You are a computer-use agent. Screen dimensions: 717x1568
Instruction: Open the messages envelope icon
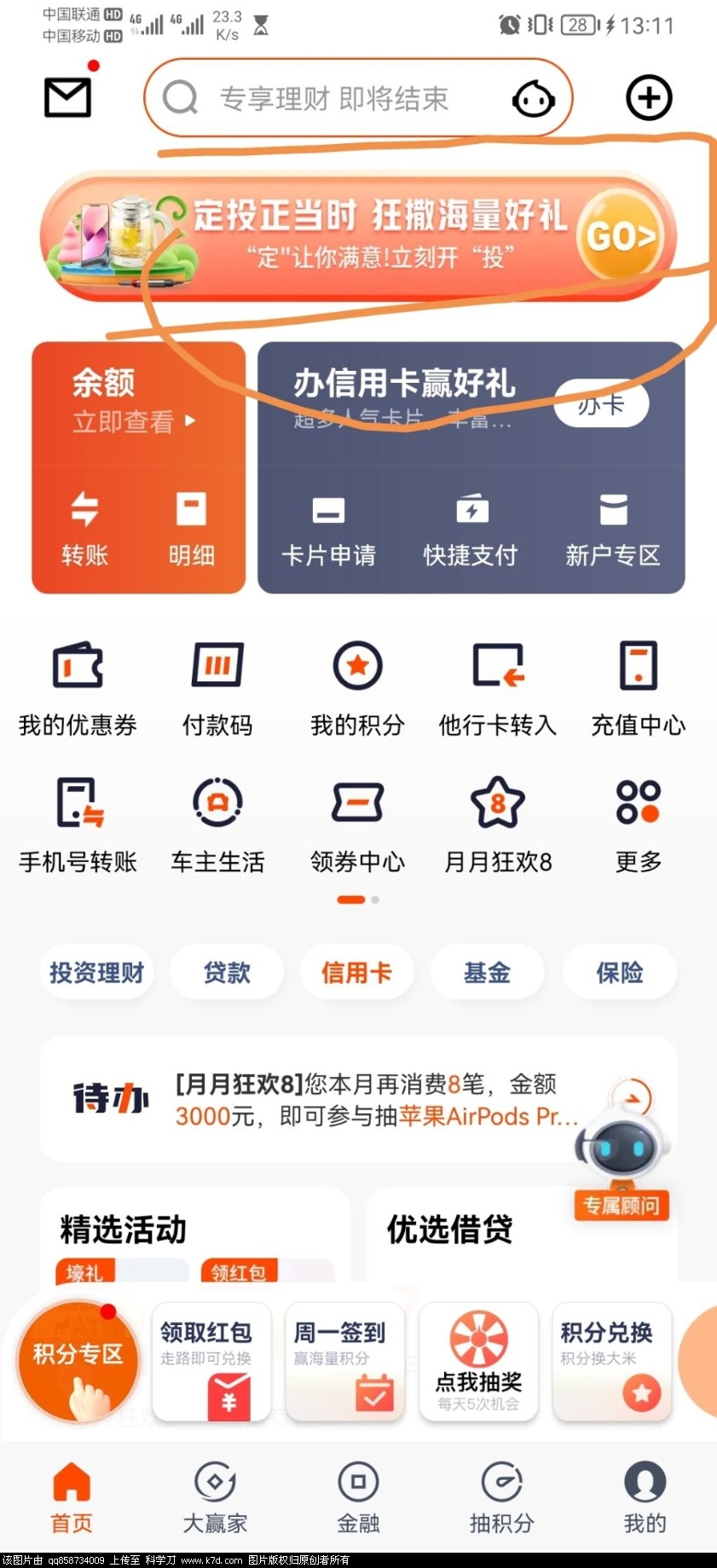[67, 97]
